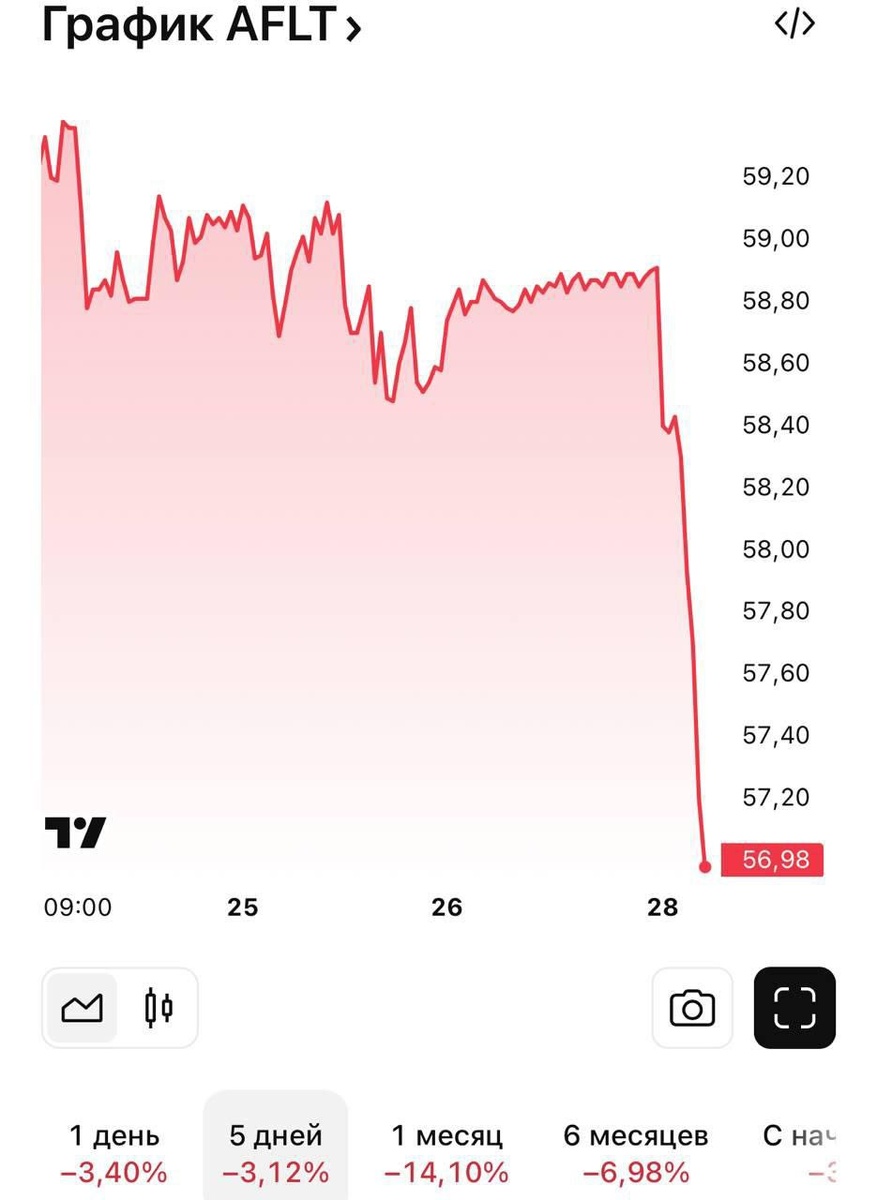The image size is (877, 1200).
Task: Switch to the area line chart view
Action: pos(82,1008)
